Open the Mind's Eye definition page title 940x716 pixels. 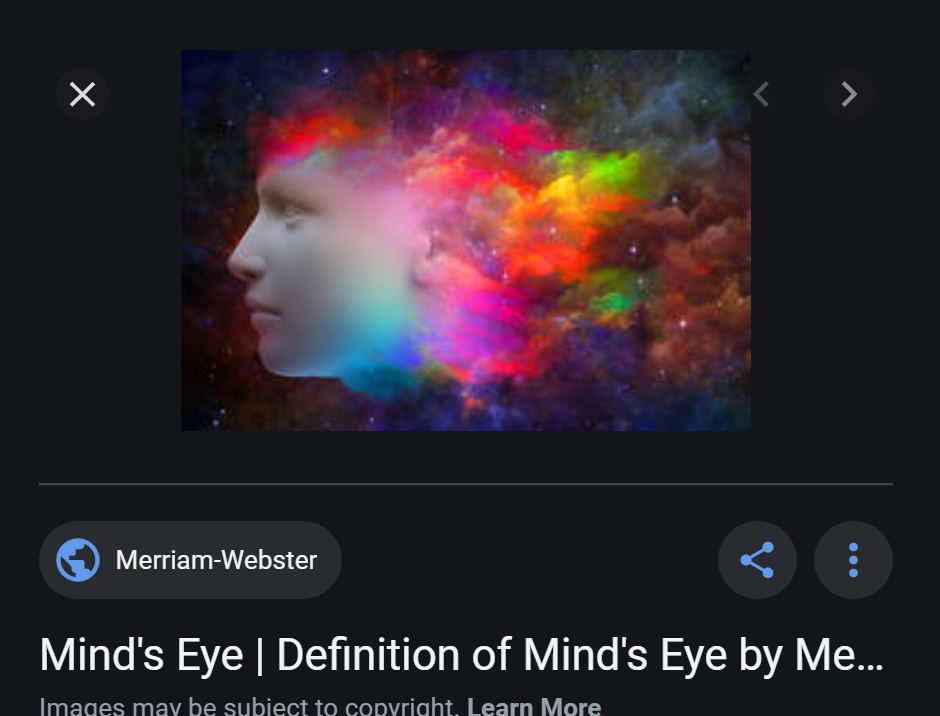(x=461, y=655)
